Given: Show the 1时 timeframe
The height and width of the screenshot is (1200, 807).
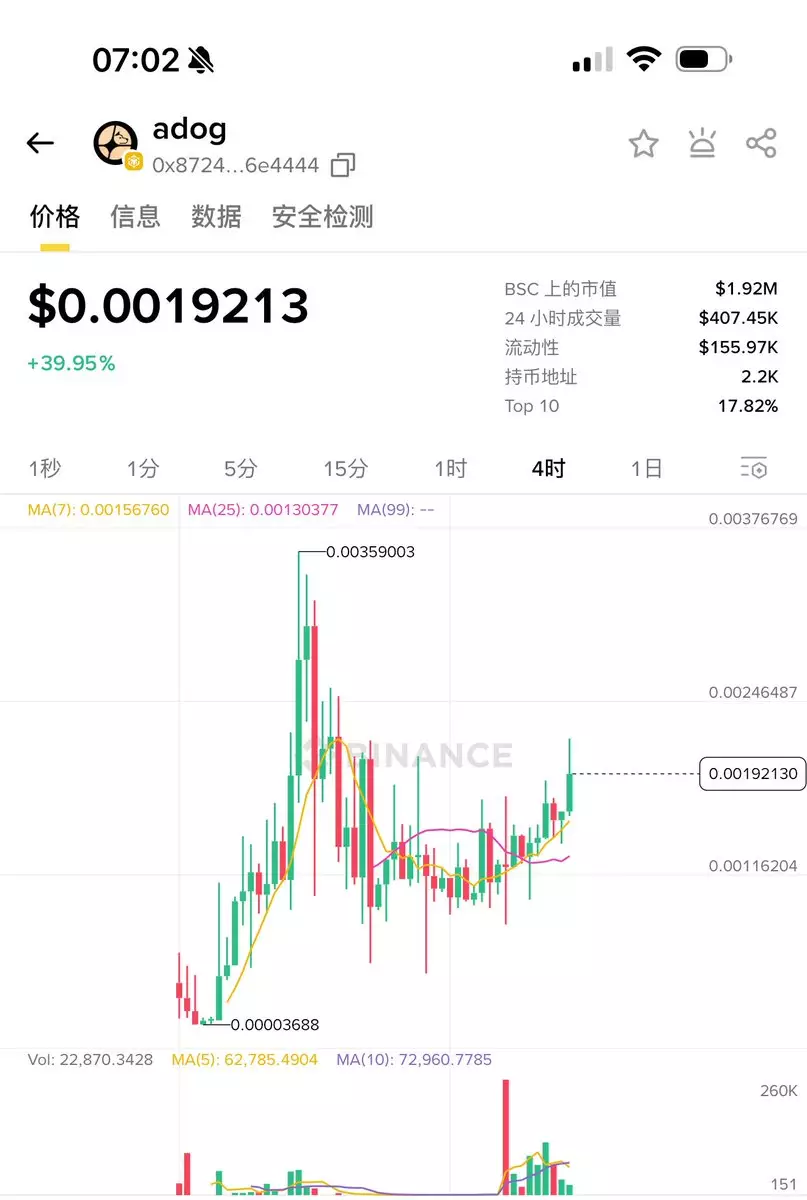Looking at the screenshot, I should point(450,468).
